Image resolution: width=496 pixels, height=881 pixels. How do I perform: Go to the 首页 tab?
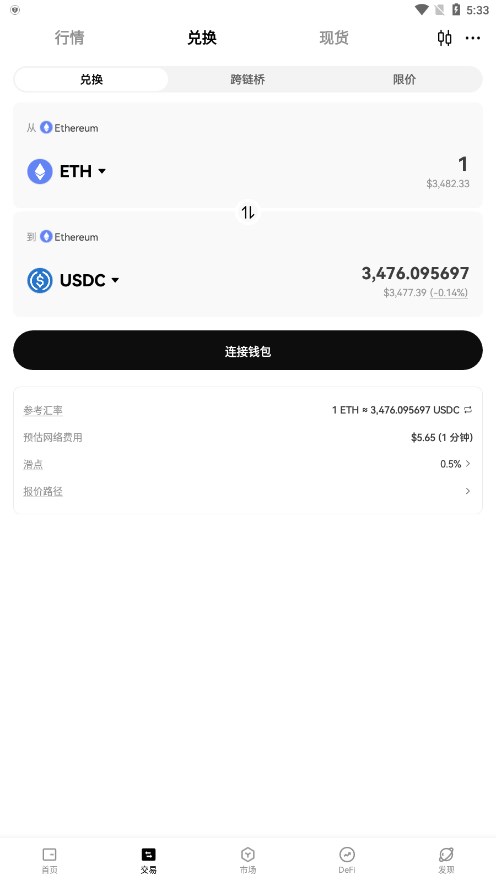49,860
